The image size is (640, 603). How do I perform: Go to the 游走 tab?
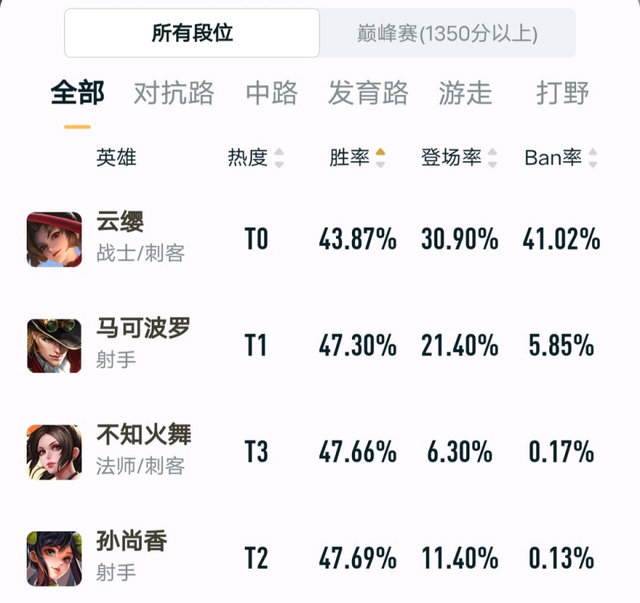pyautogui.click(x=465, y=94)
